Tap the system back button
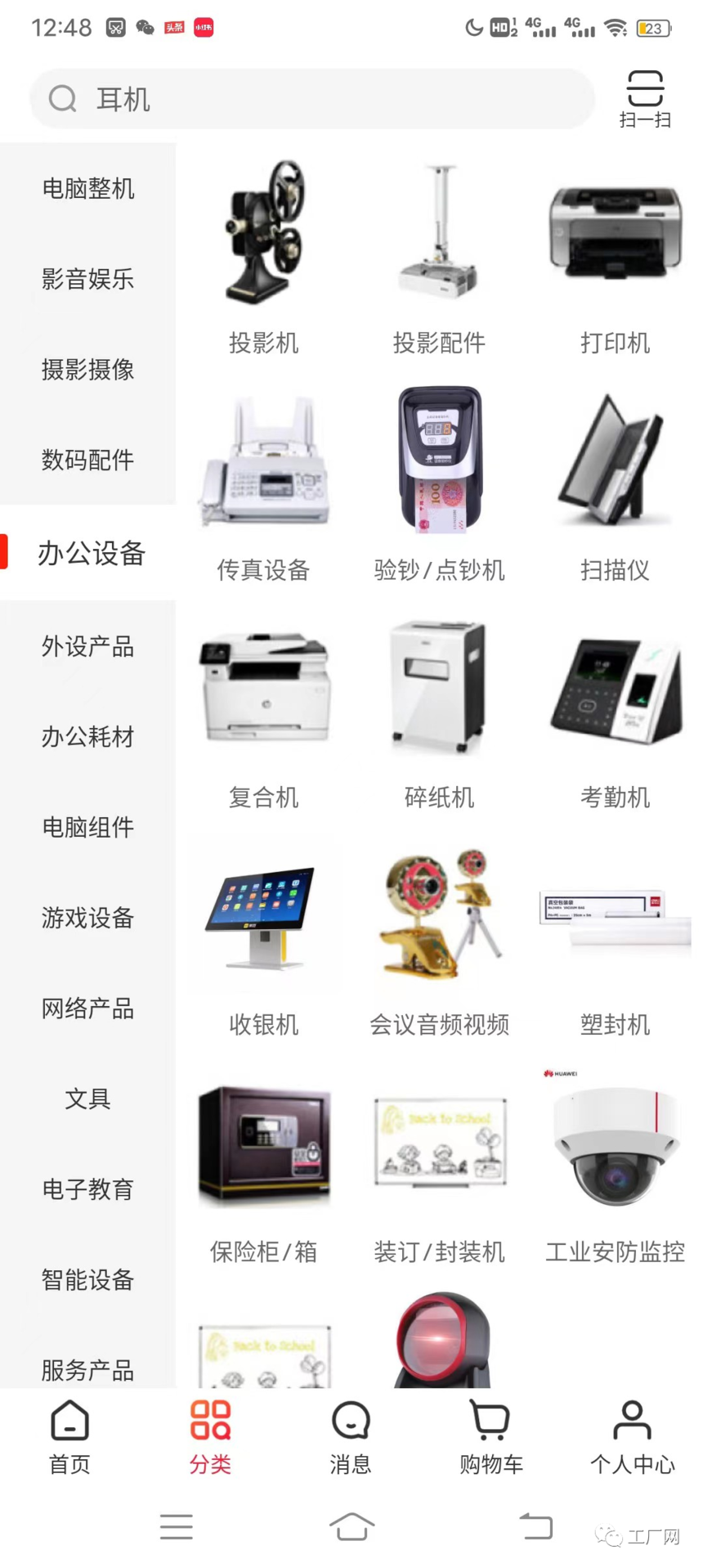 point(536,1526)
